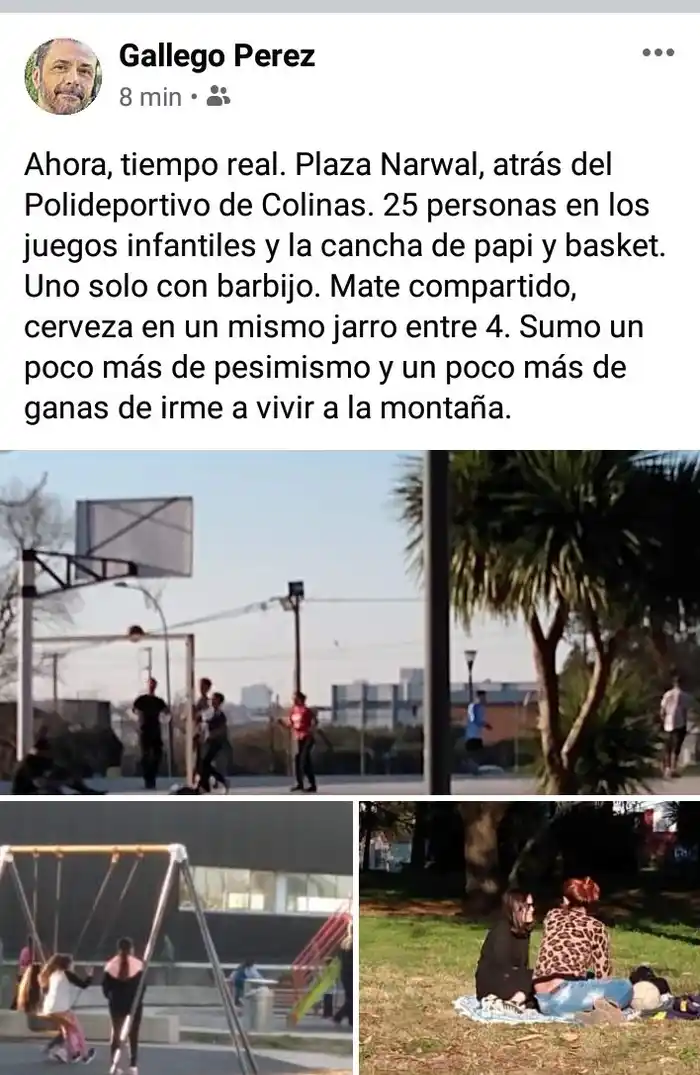Open the swing set playground photo

point(176,937)
